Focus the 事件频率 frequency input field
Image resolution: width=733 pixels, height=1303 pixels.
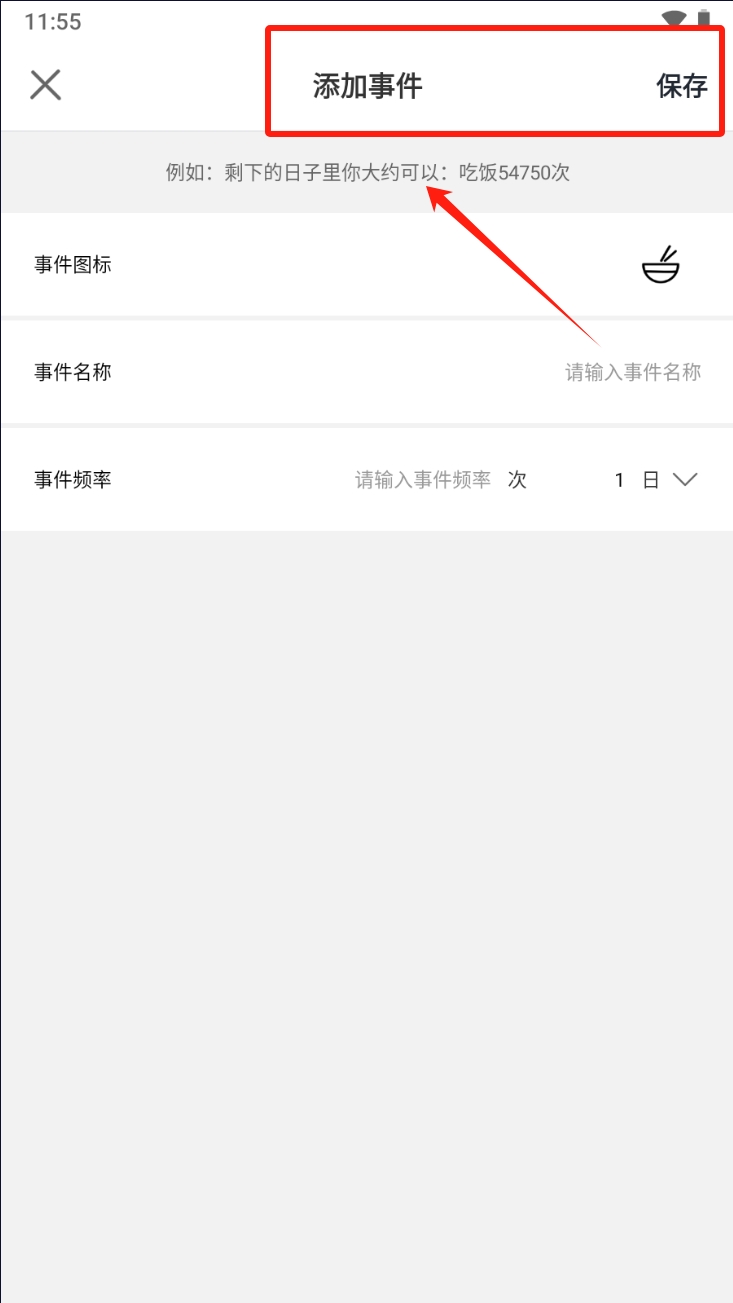(x=423, y=480)
